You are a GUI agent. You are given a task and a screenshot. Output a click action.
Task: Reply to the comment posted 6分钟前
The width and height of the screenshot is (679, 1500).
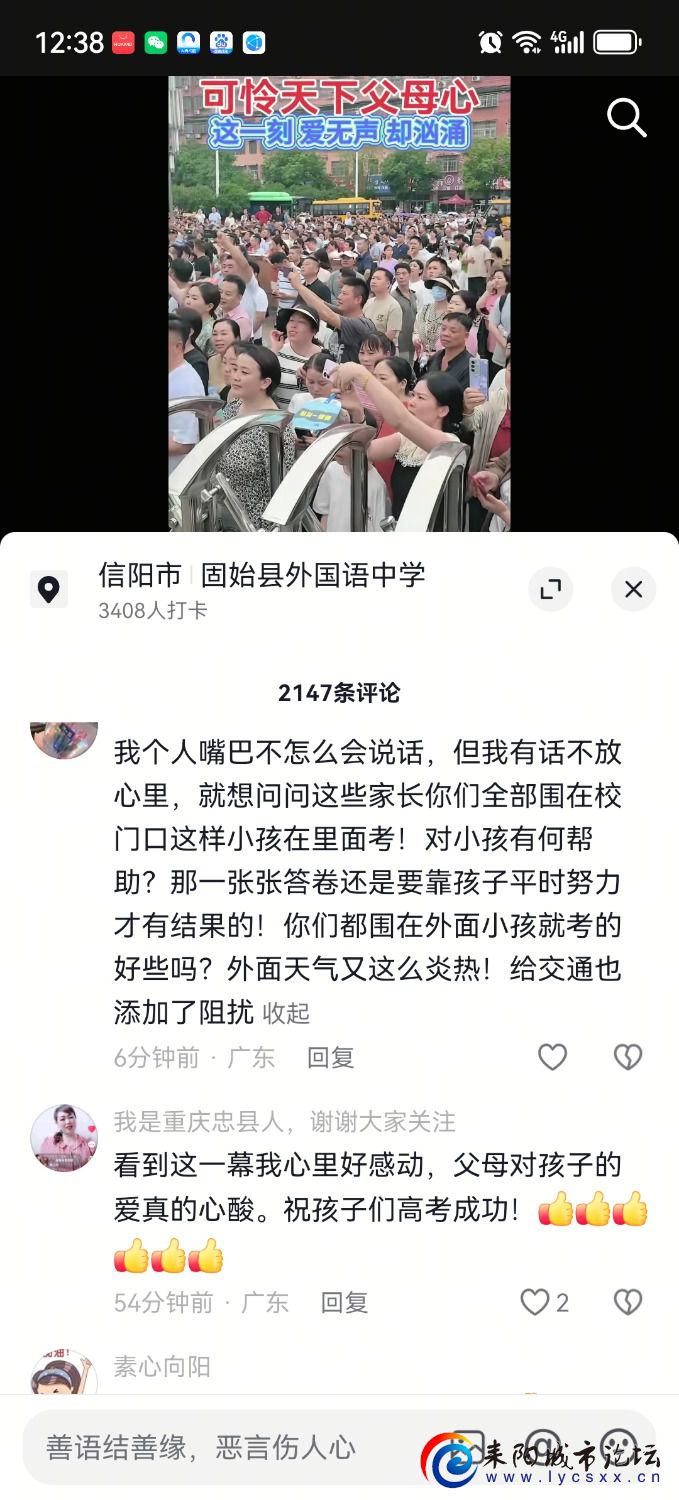click(x=330, y=1058)
